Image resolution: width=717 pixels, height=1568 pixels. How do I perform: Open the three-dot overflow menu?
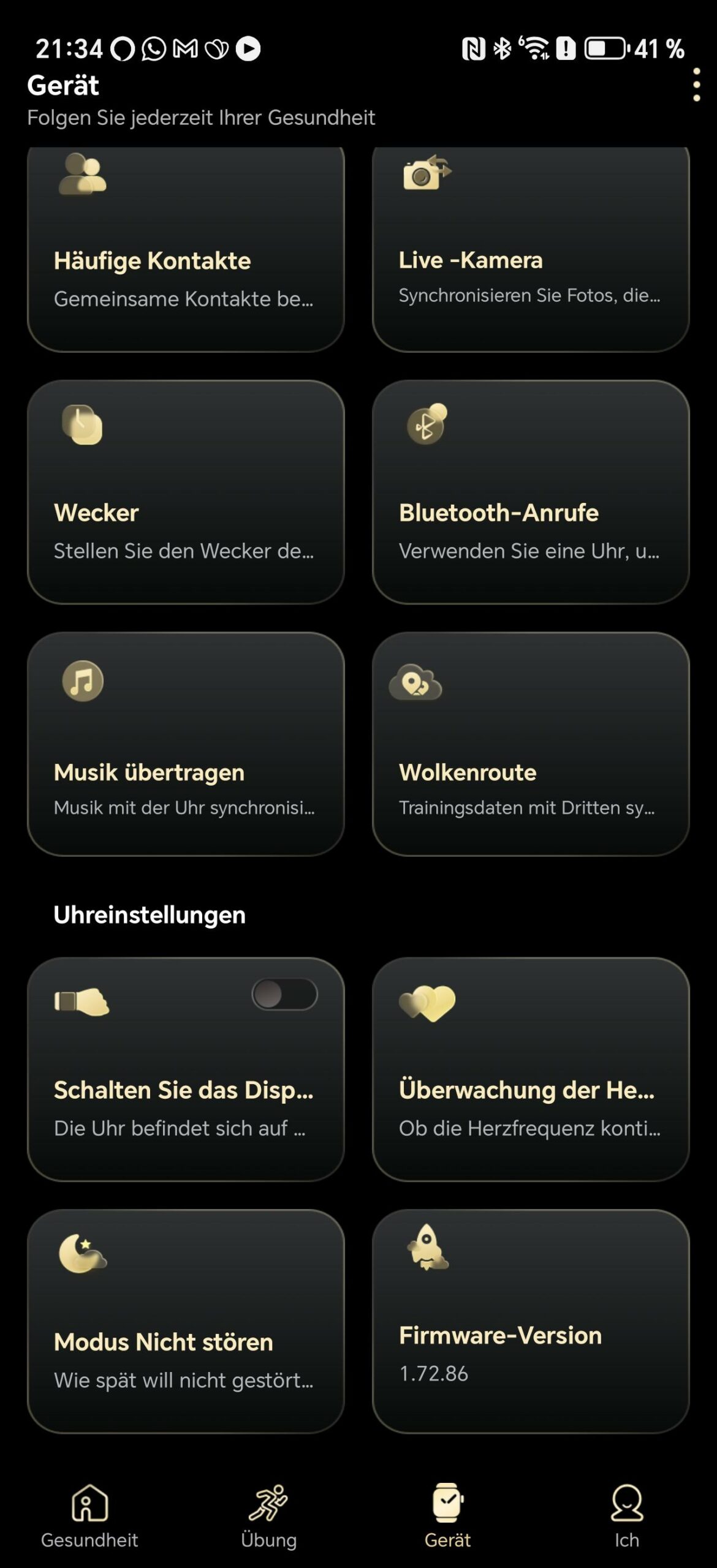click(x=696, y=85)
